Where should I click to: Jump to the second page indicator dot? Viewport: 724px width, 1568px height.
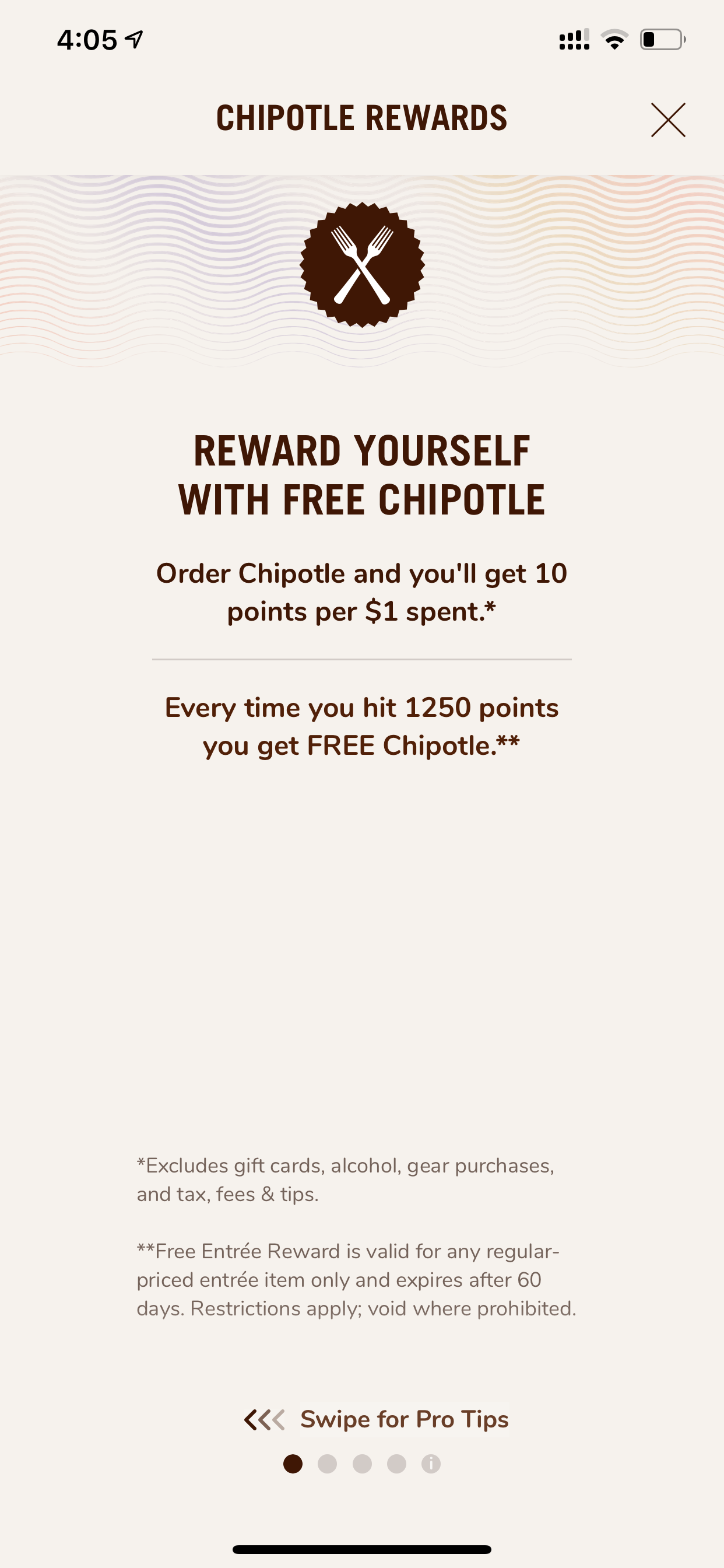point(328,1464)
